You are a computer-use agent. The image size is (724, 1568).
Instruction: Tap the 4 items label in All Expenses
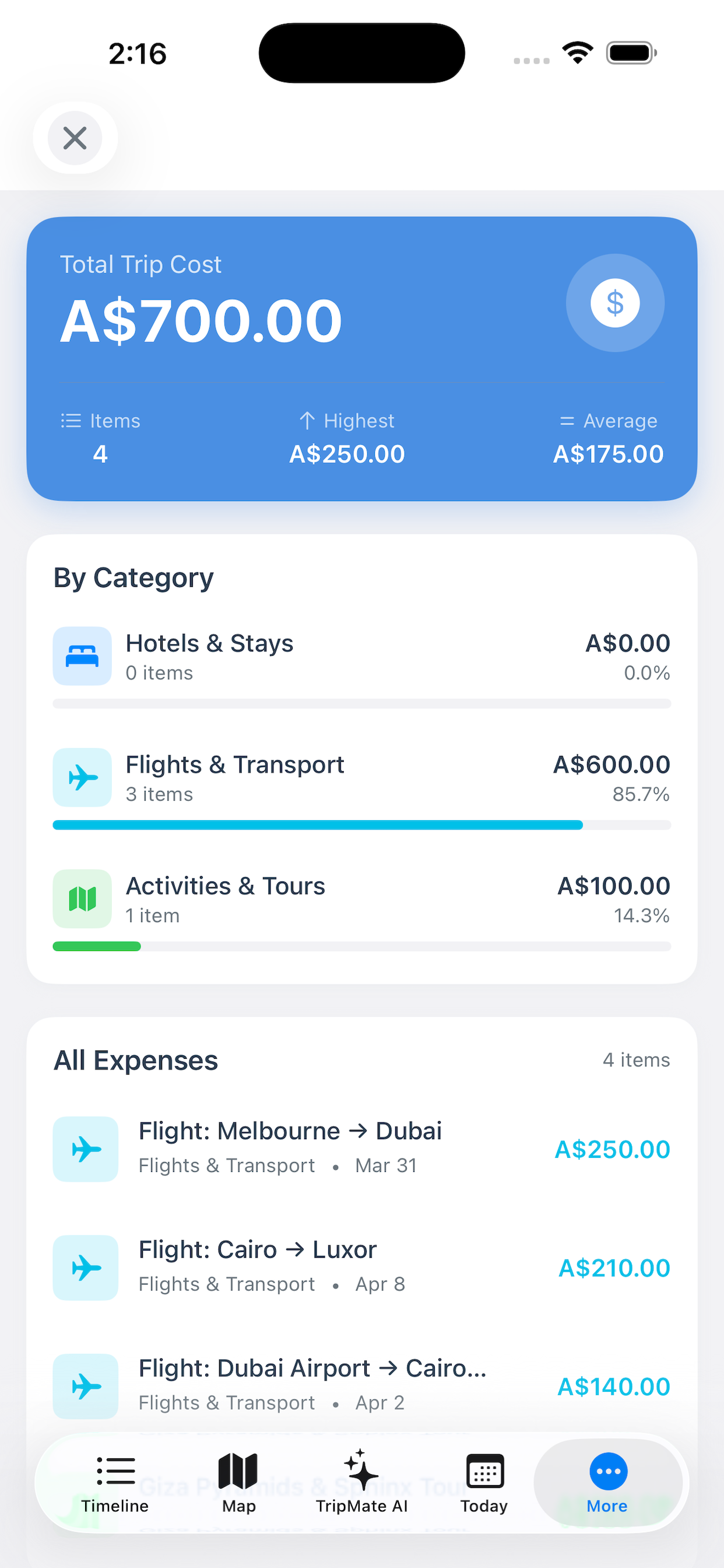pos(637,1060)
